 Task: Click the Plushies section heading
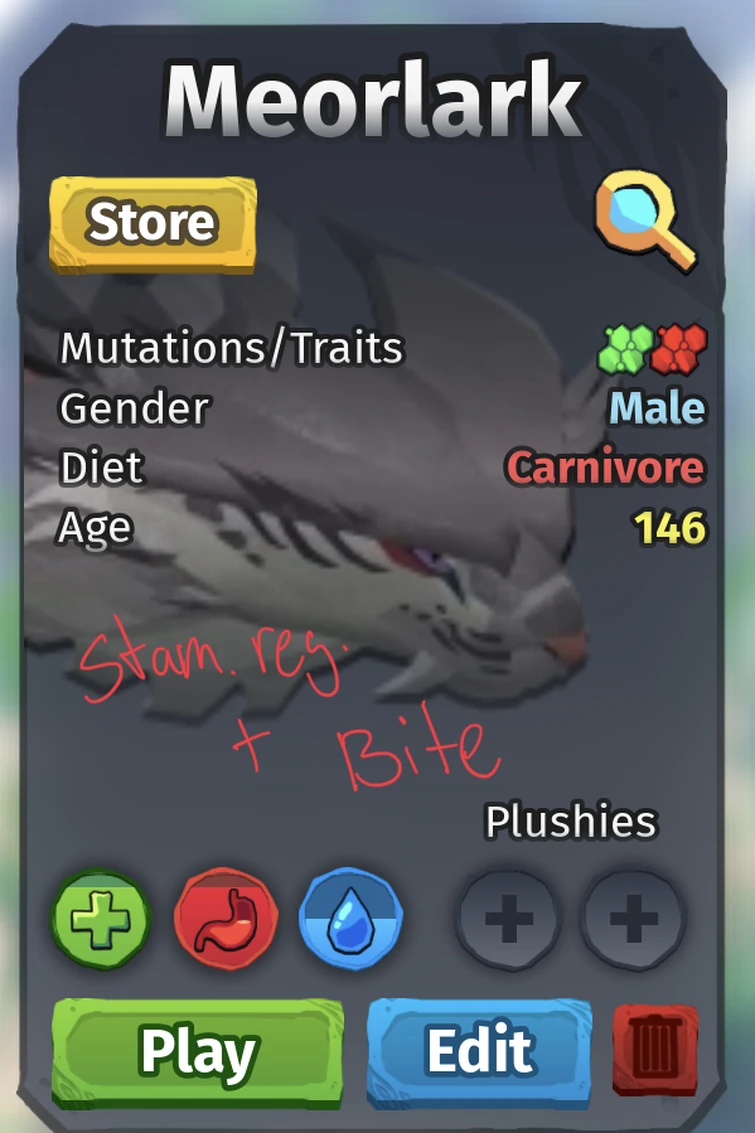coord(572,822)
